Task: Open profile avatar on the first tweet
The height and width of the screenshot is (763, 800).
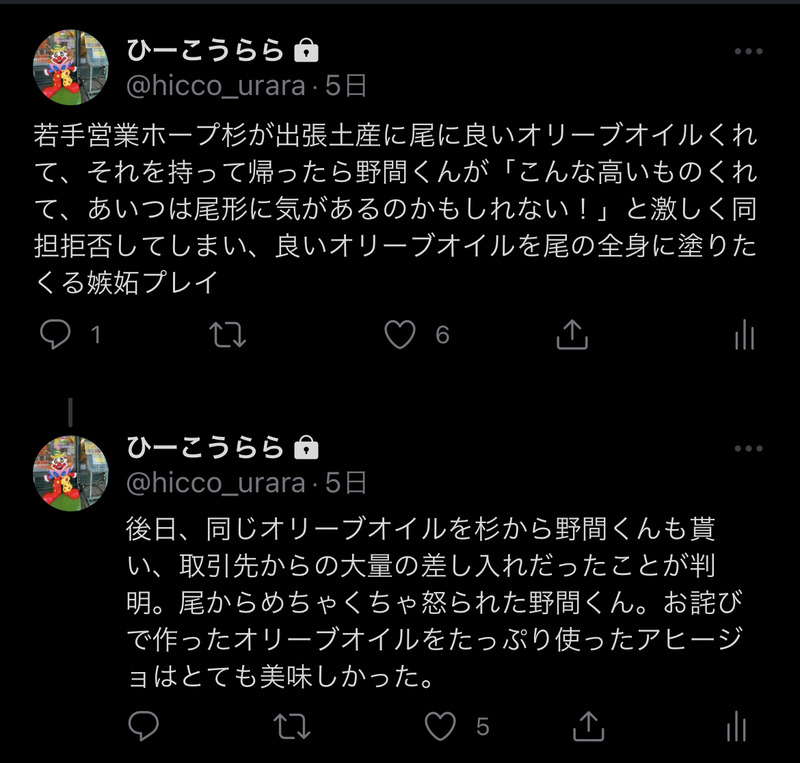Action: point(70,66)
